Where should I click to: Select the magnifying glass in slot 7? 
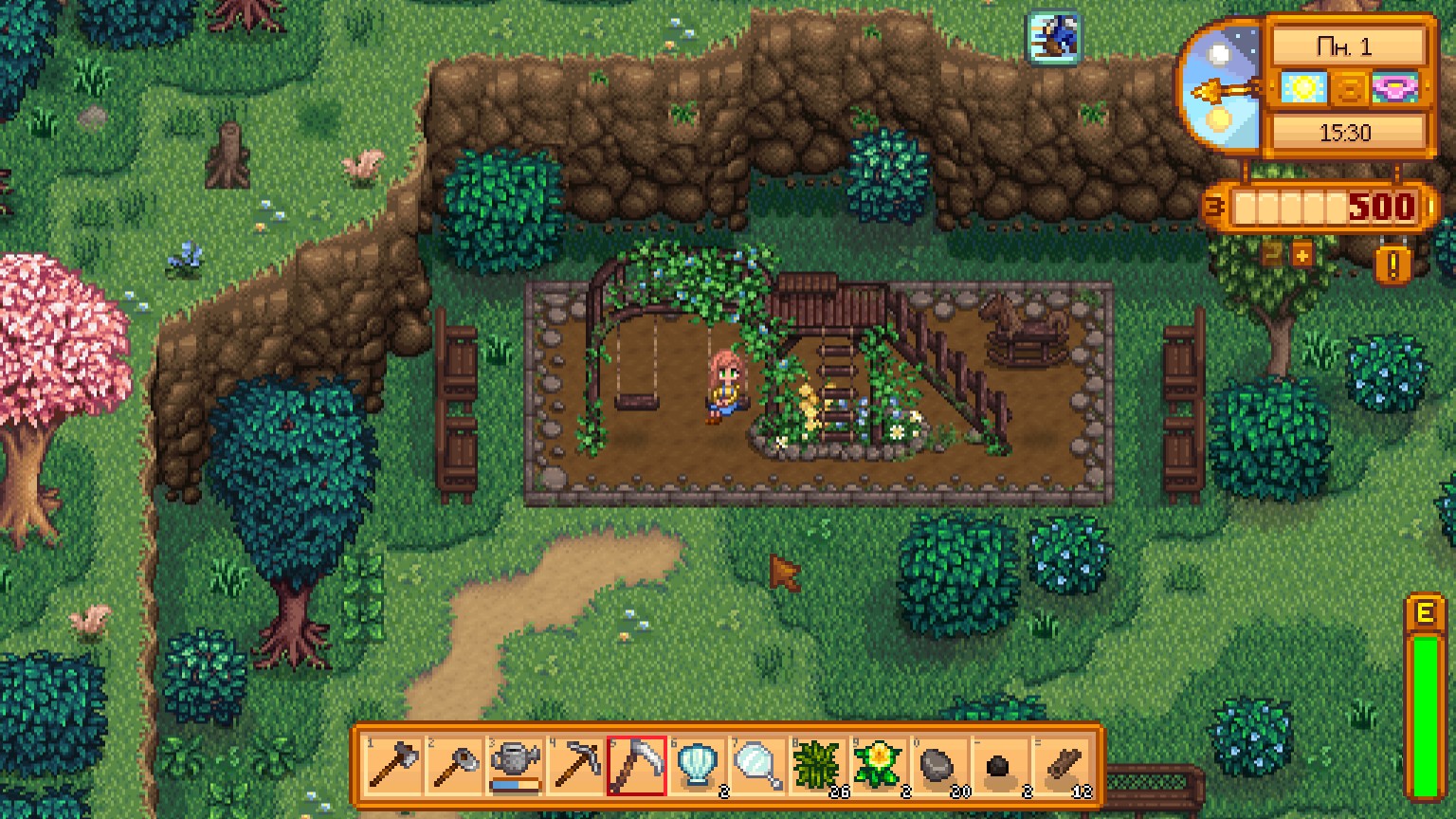click(x=758, y=764)
